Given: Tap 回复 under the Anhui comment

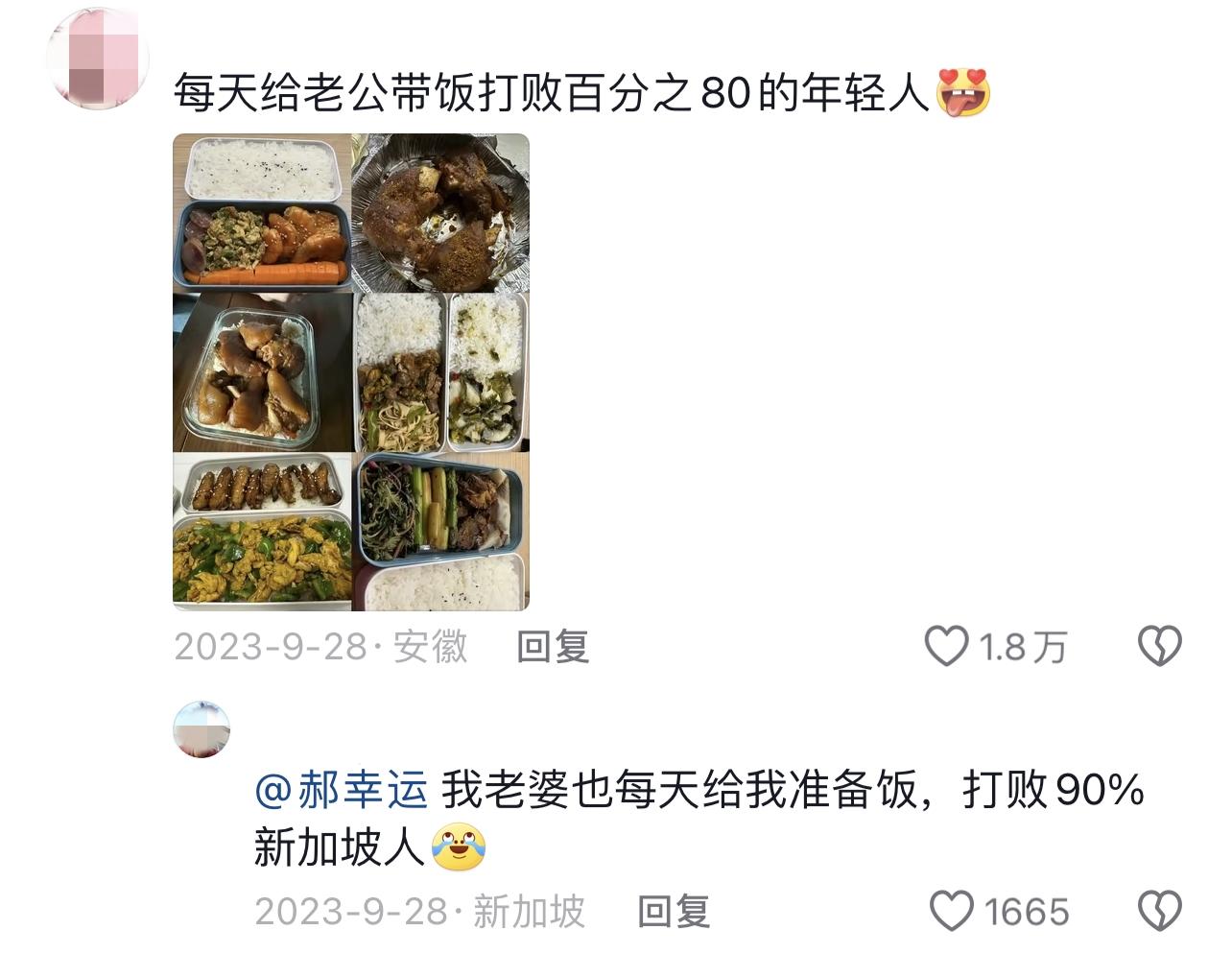Looking at the screenshot, I should (x=553, y=647).
